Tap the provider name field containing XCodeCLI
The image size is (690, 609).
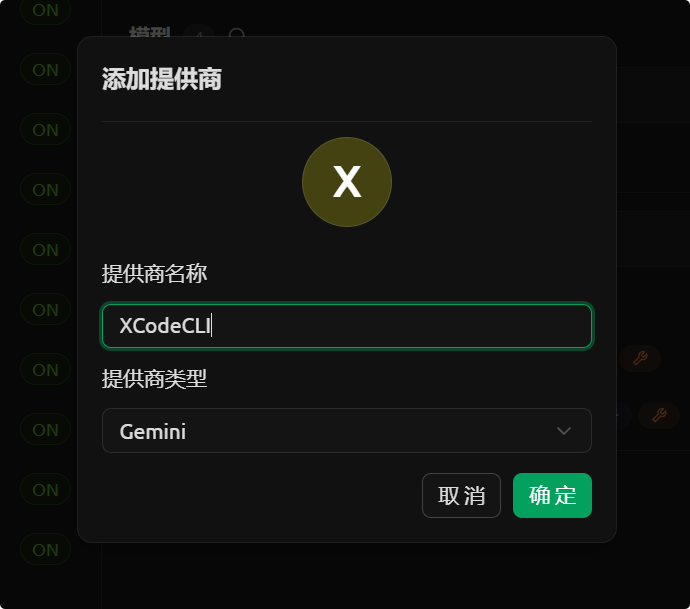click(346, 326)
